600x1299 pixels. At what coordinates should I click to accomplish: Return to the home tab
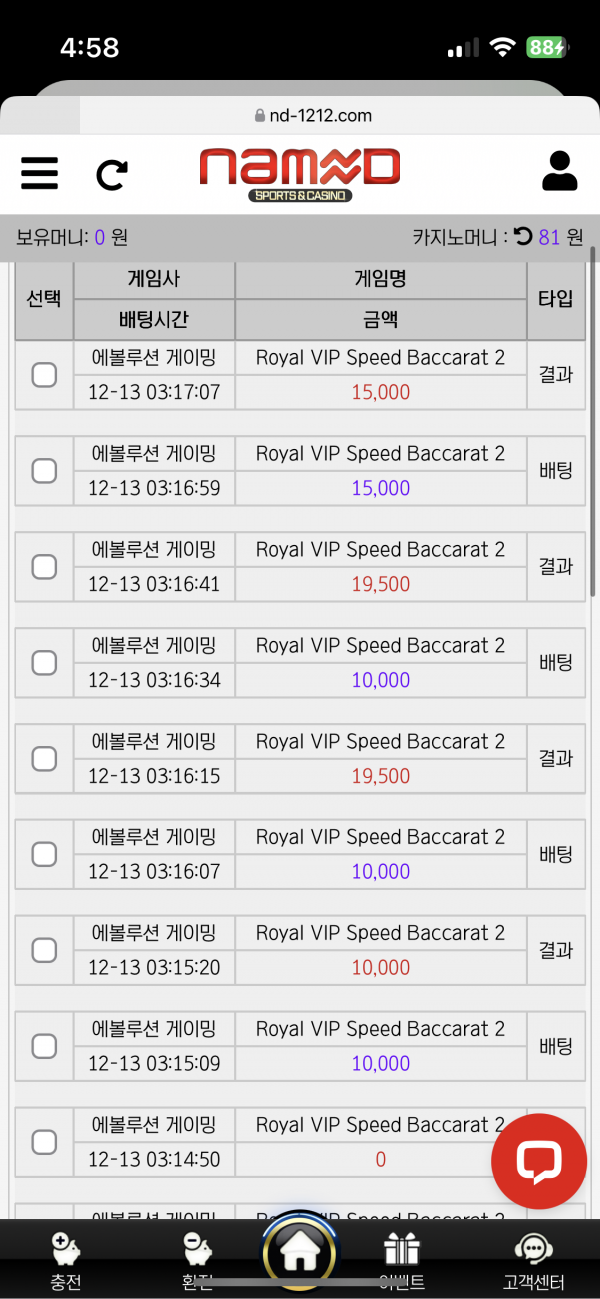[x=300, y=1254]
